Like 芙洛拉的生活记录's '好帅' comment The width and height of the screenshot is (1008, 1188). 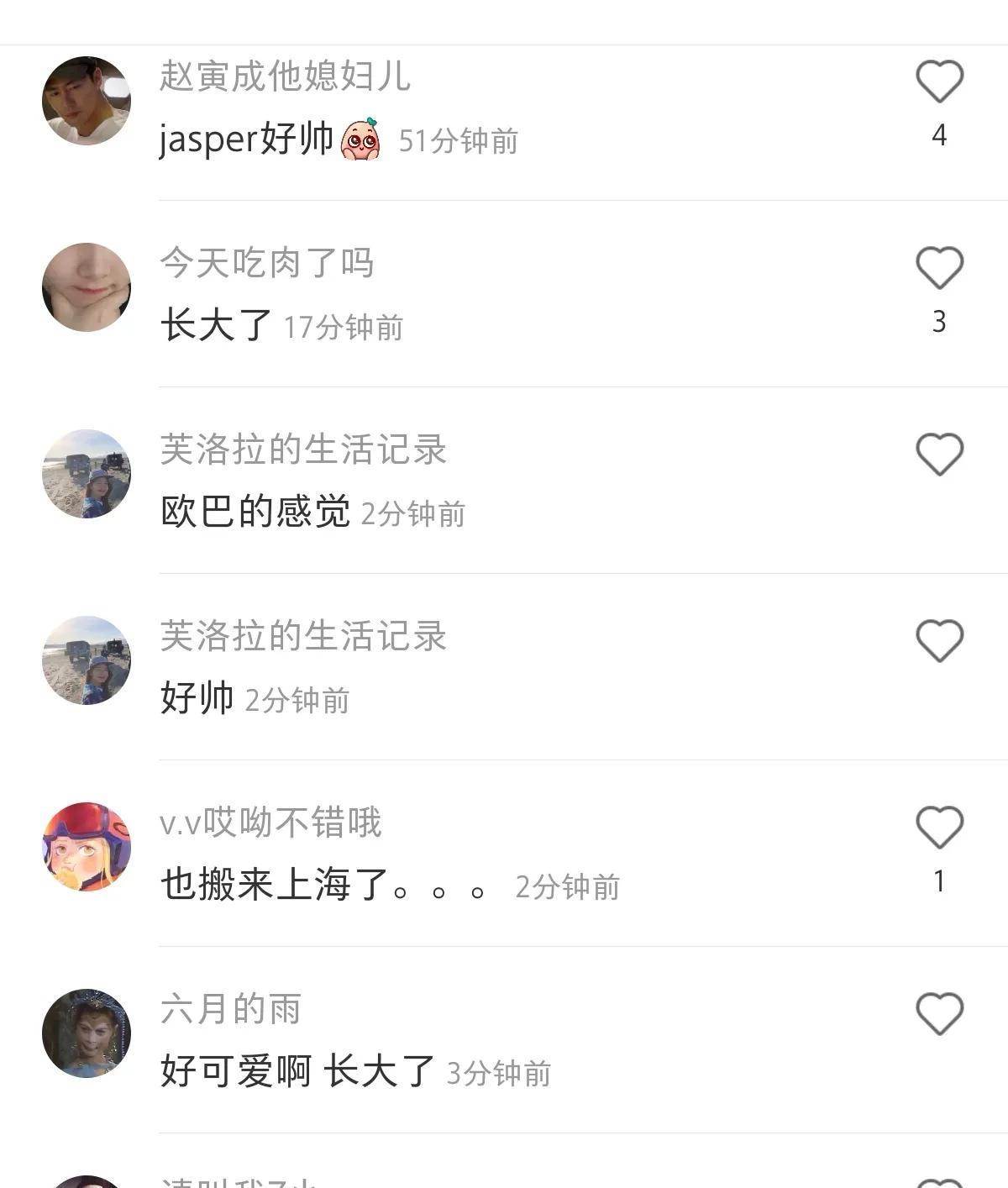939,641
